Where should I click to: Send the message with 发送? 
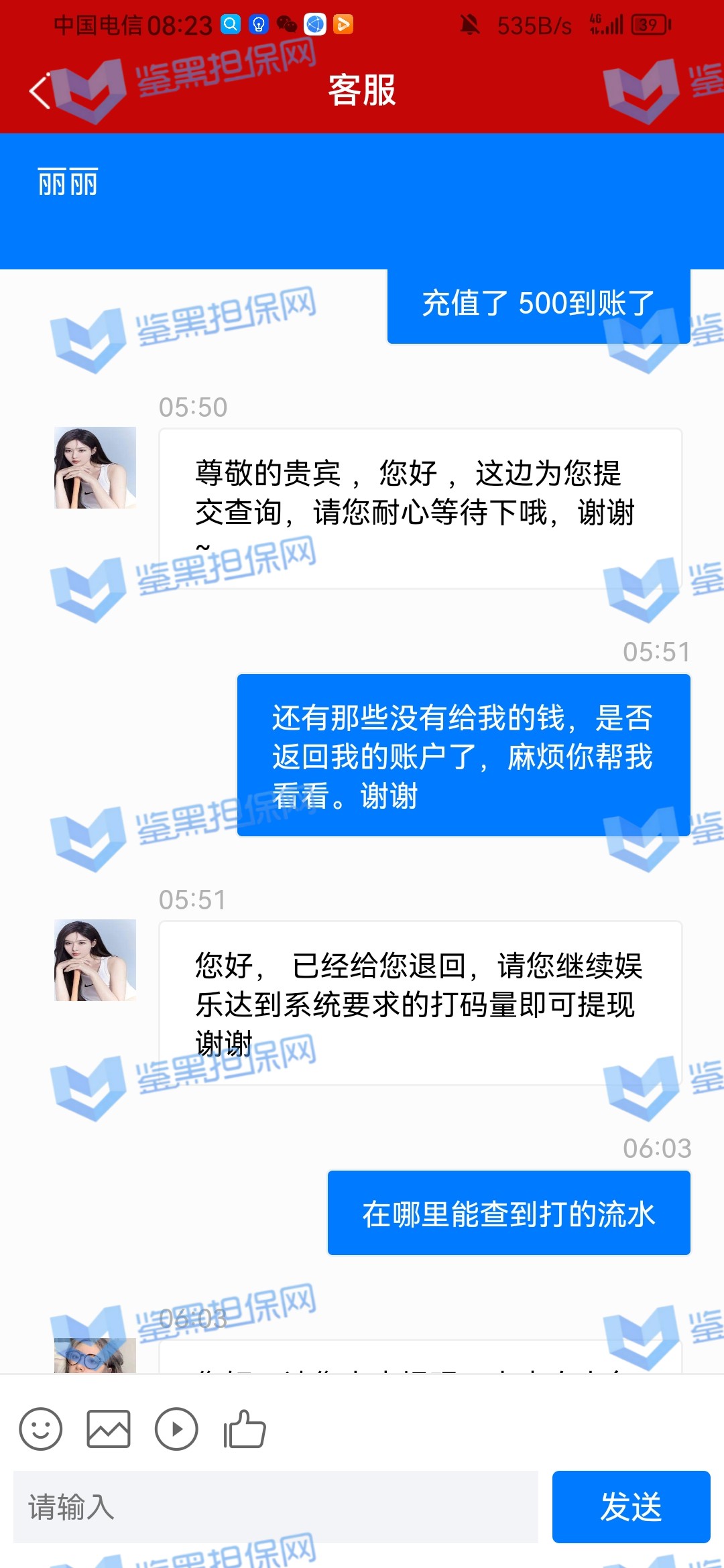pyautogui.click(x=631, y=1507)
